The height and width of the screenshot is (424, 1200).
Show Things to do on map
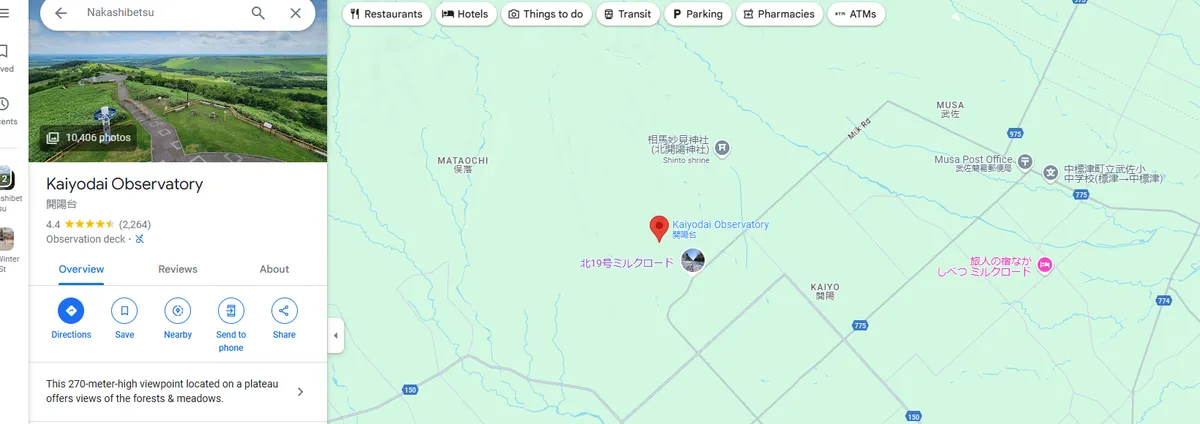pyautogui.click(x=545, y=14)
